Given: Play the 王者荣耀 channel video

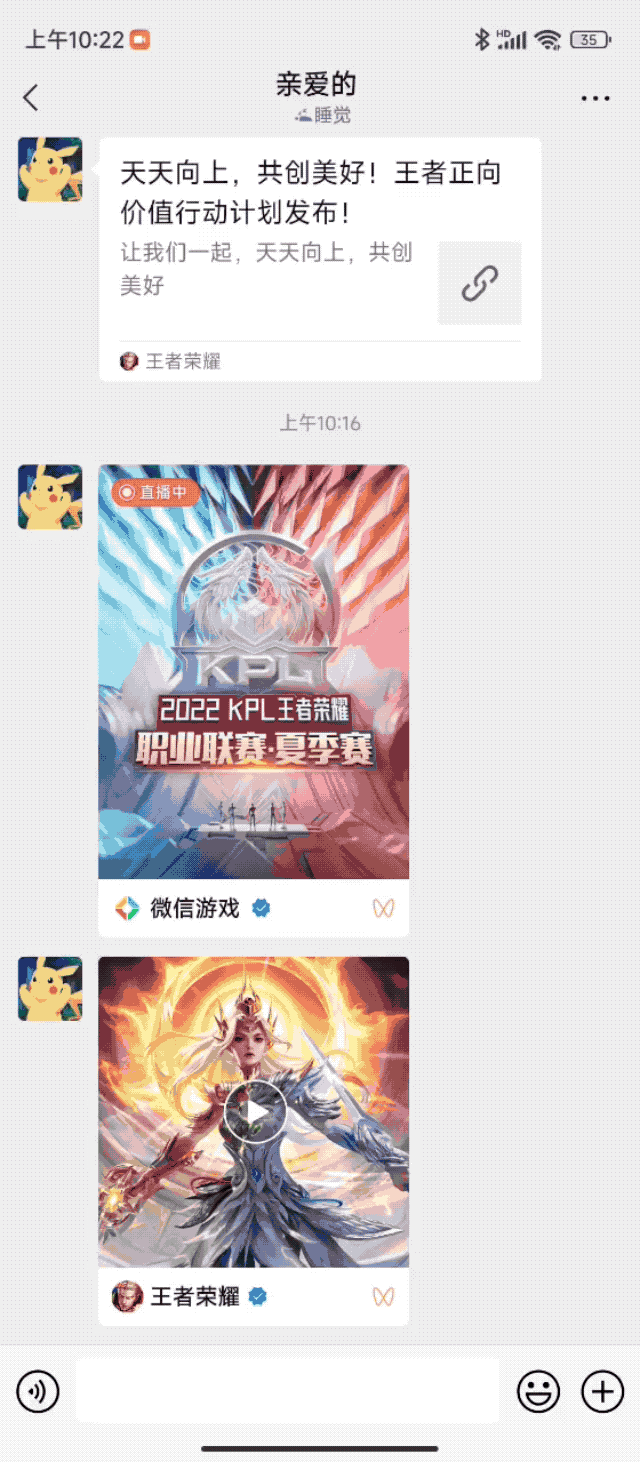Looking at the screenshot, I should [254, 1112].
